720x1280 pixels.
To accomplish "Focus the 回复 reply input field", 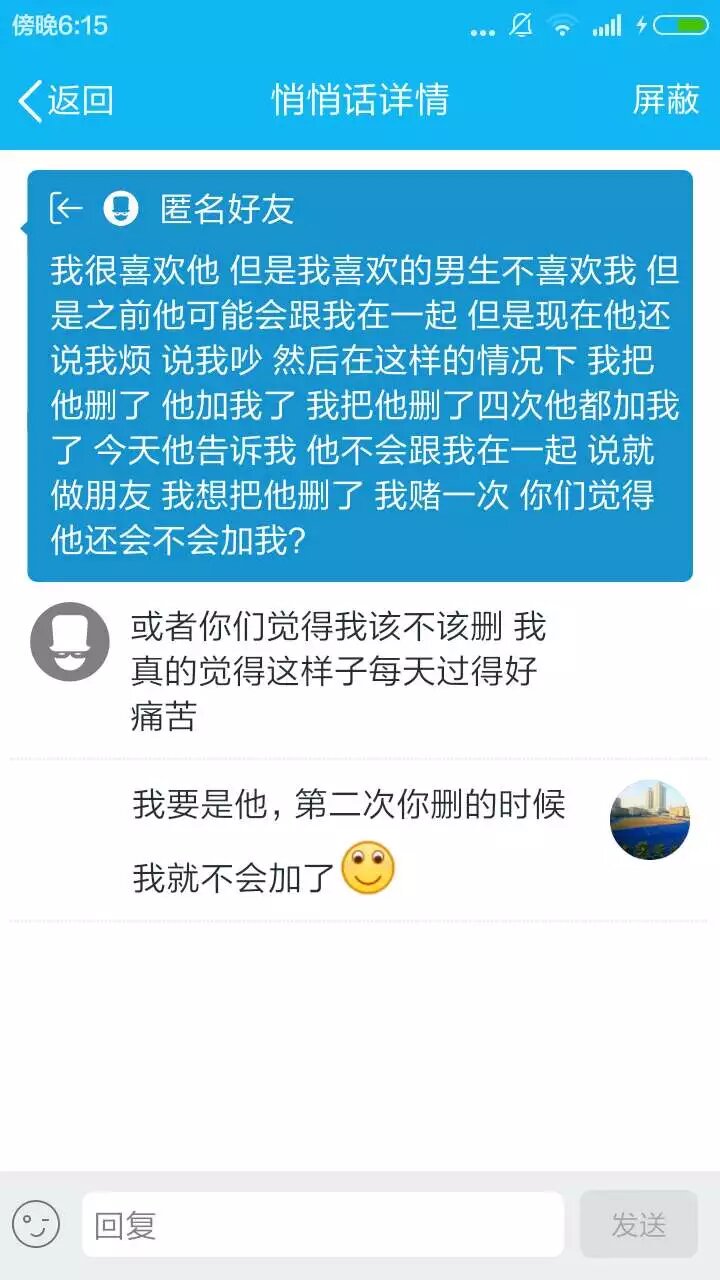I will [322, 1225].
